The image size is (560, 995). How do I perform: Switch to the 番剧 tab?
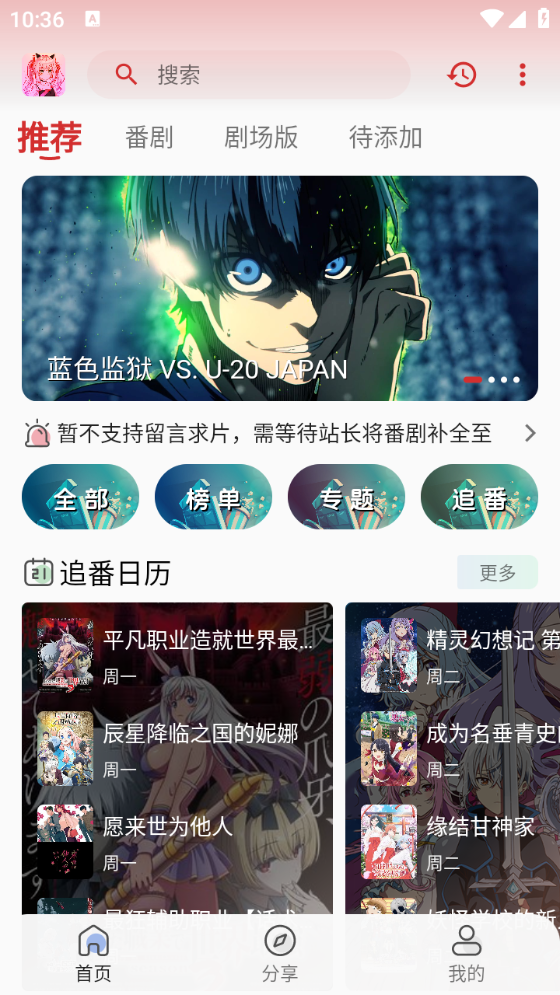click(x=149, y=137)
